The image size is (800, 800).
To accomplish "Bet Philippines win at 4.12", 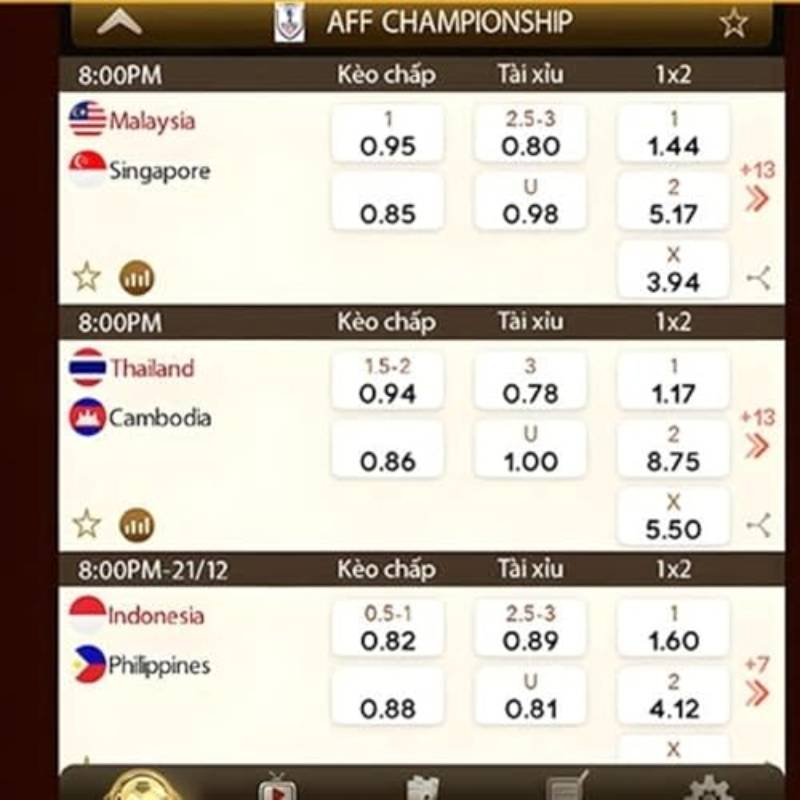I will pyautogui.click(x=673, y=697).
